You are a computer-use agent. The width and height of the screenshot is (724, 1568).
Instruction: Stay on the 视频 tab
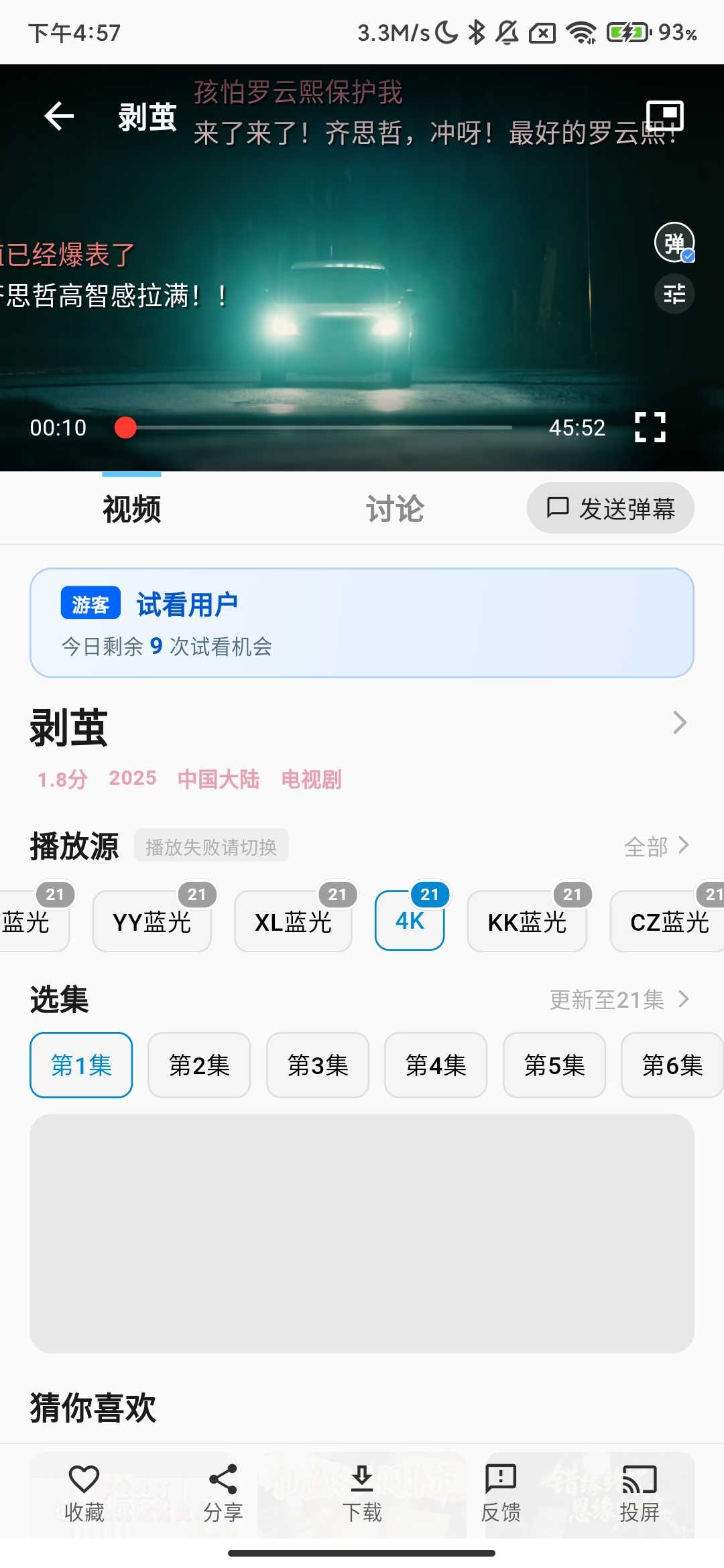(x=130, y=509)
